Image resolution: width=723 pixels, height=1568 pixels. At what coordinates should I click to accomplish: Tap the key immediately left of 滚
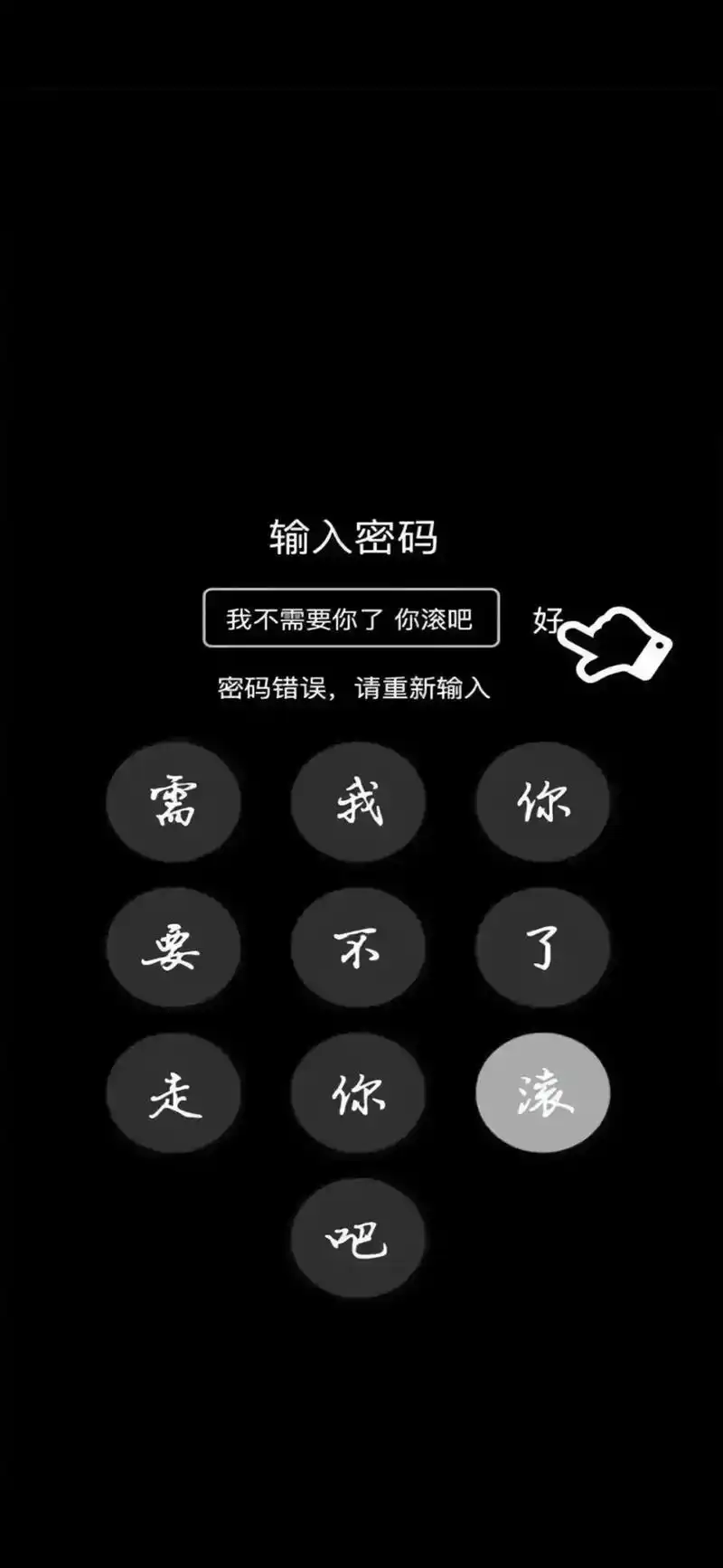(x=358, y=1092)
